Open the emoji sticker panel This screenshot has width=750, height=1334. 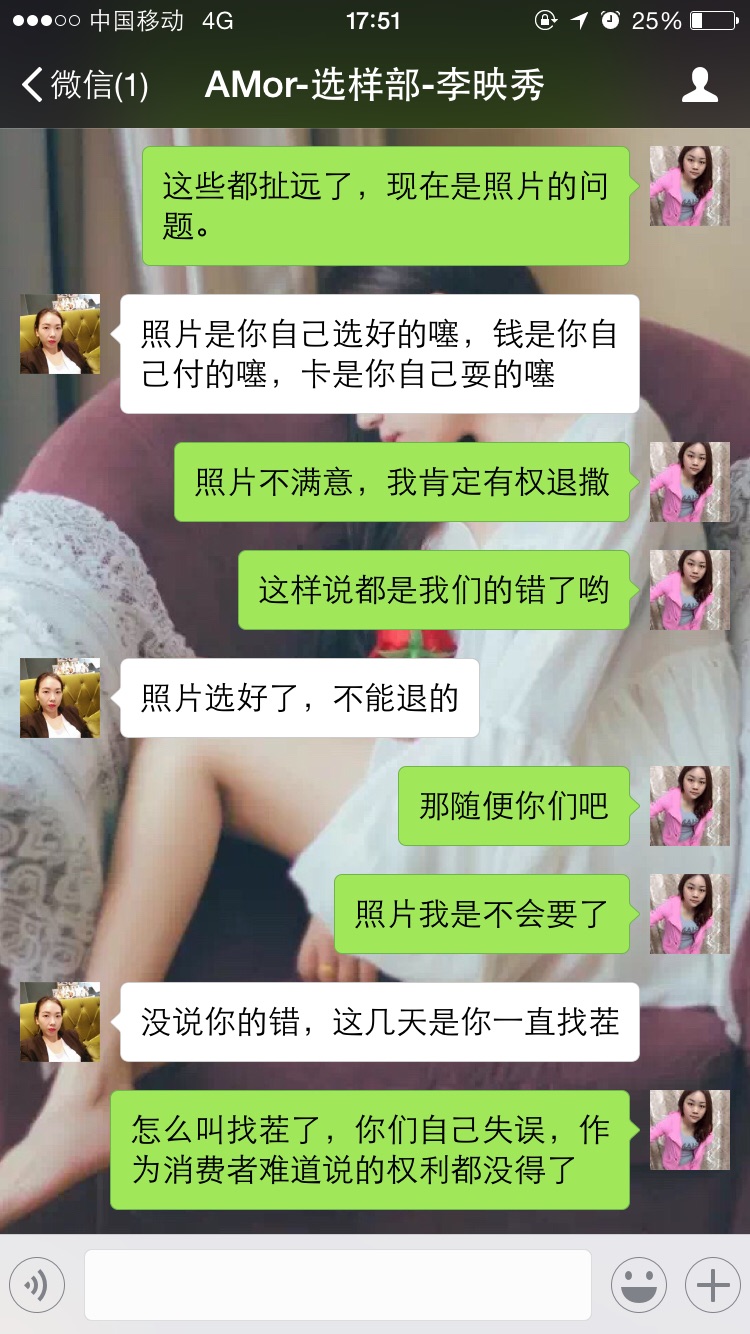tap(638, 1285)
